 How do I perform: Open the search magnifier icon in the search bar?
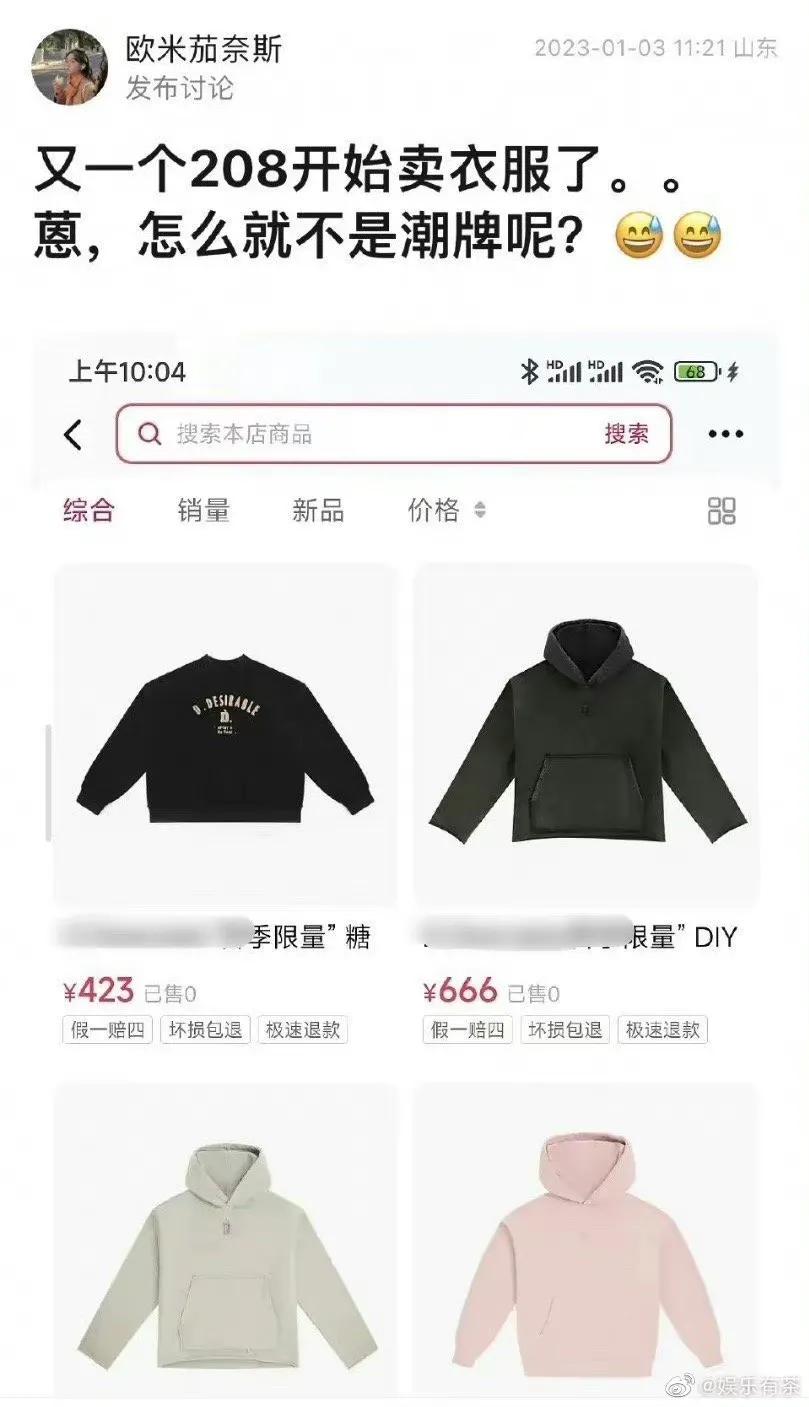148,433
